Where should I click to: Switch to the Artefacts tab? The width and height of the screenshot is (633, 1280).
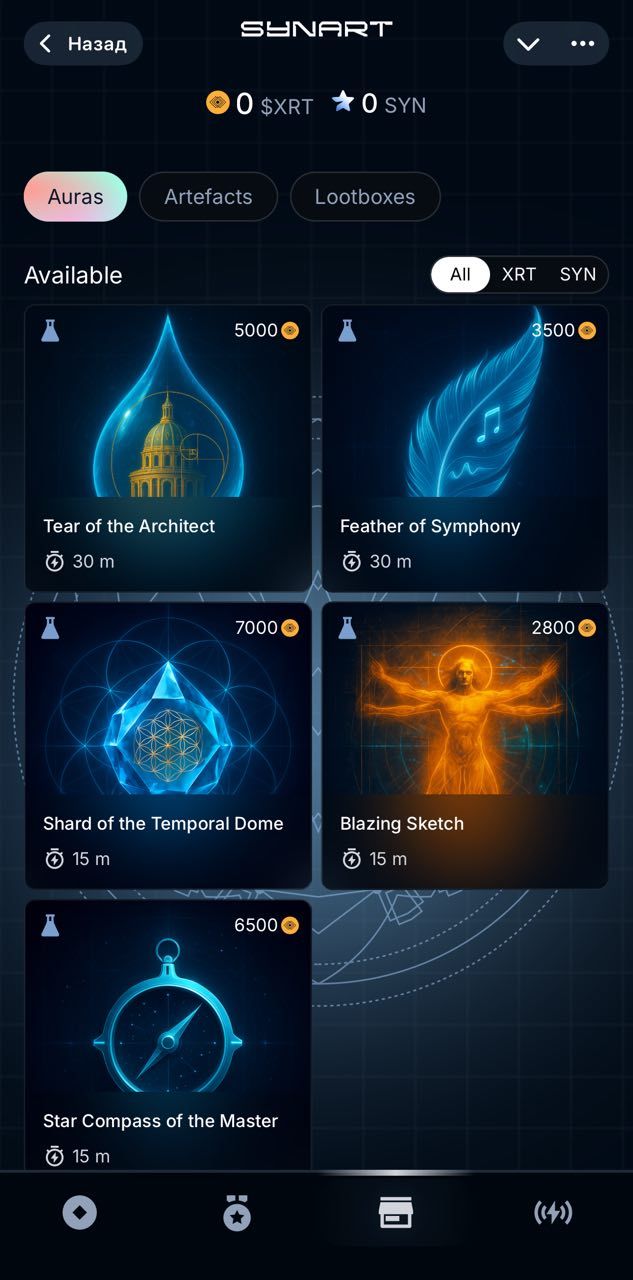(x=208, y=197)
